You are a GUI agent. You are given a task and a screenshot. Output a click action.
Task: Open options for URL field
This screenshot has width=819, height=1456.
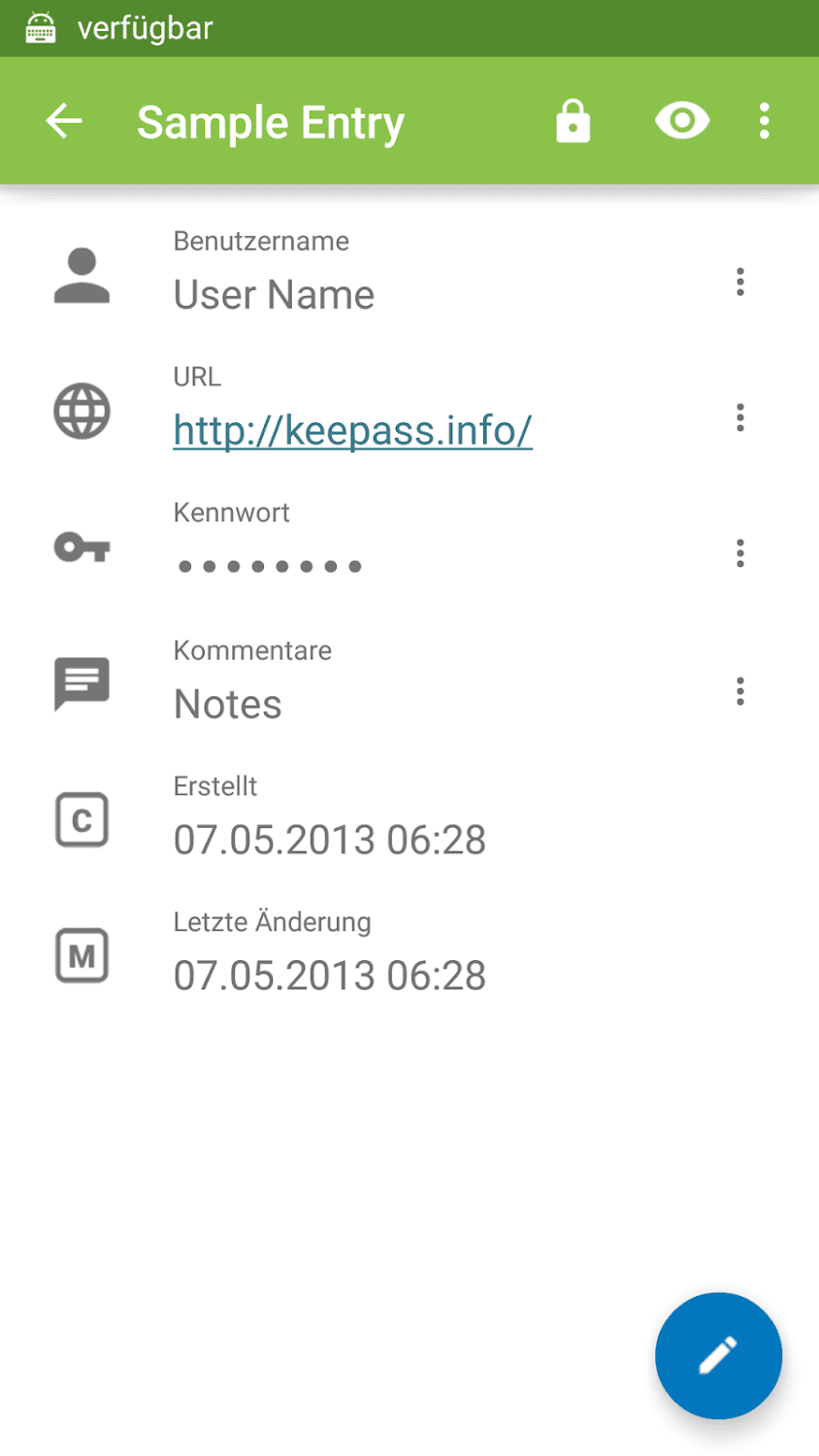point(739,417)
